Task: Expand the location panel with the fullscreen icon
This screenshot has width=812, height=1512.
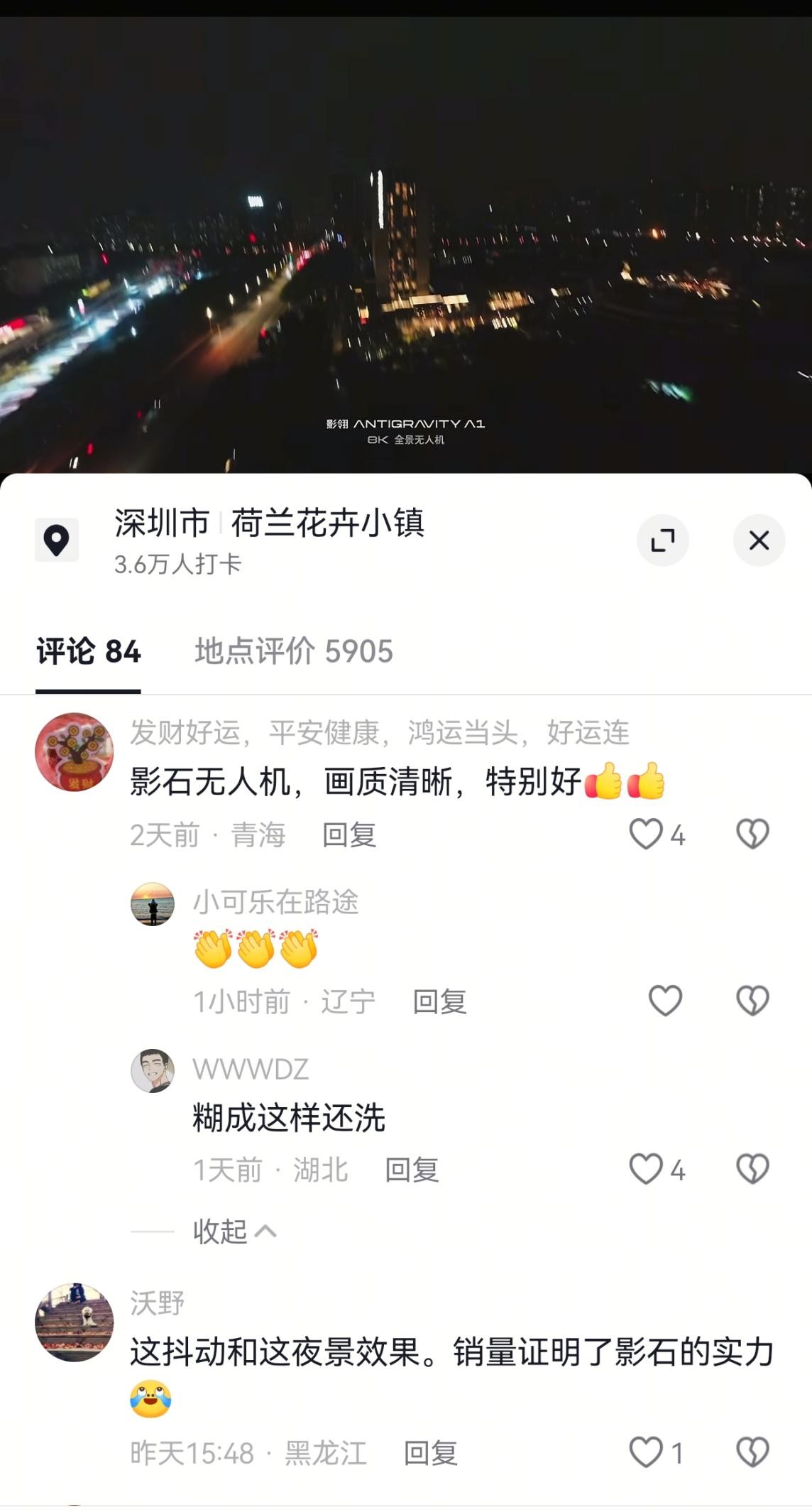Action: (663, 540)
